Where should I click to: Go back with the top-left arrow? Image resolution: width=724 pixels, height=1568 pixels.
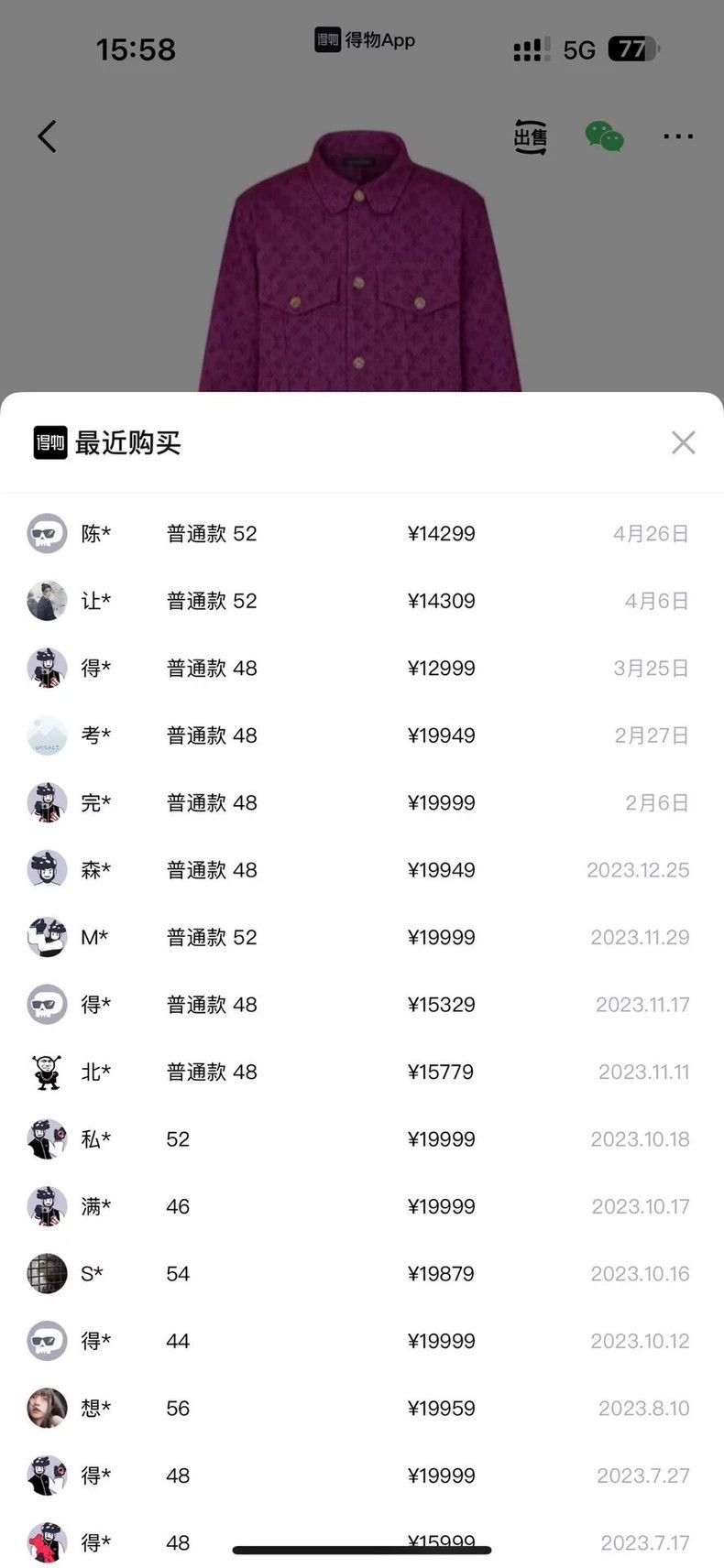tap(47, 136)
